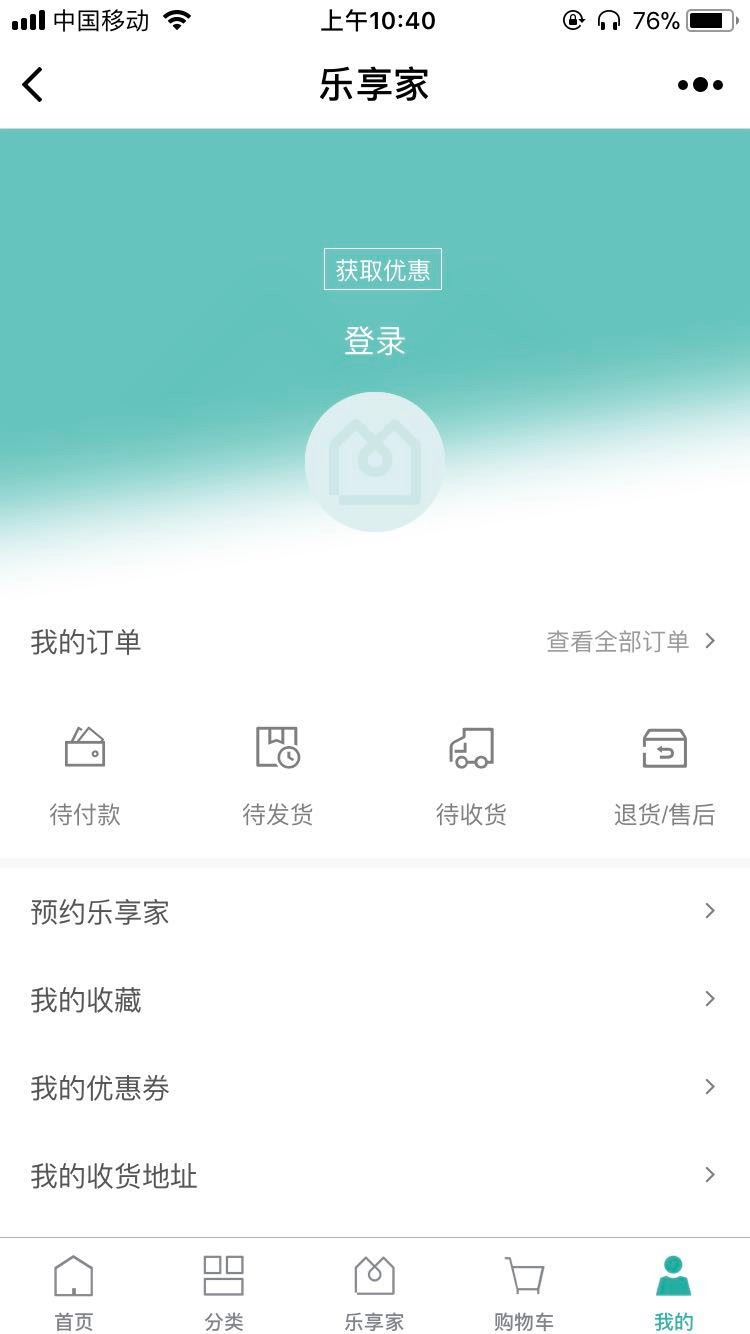Open the three-dot overflow menu

[x=700, y=85]
